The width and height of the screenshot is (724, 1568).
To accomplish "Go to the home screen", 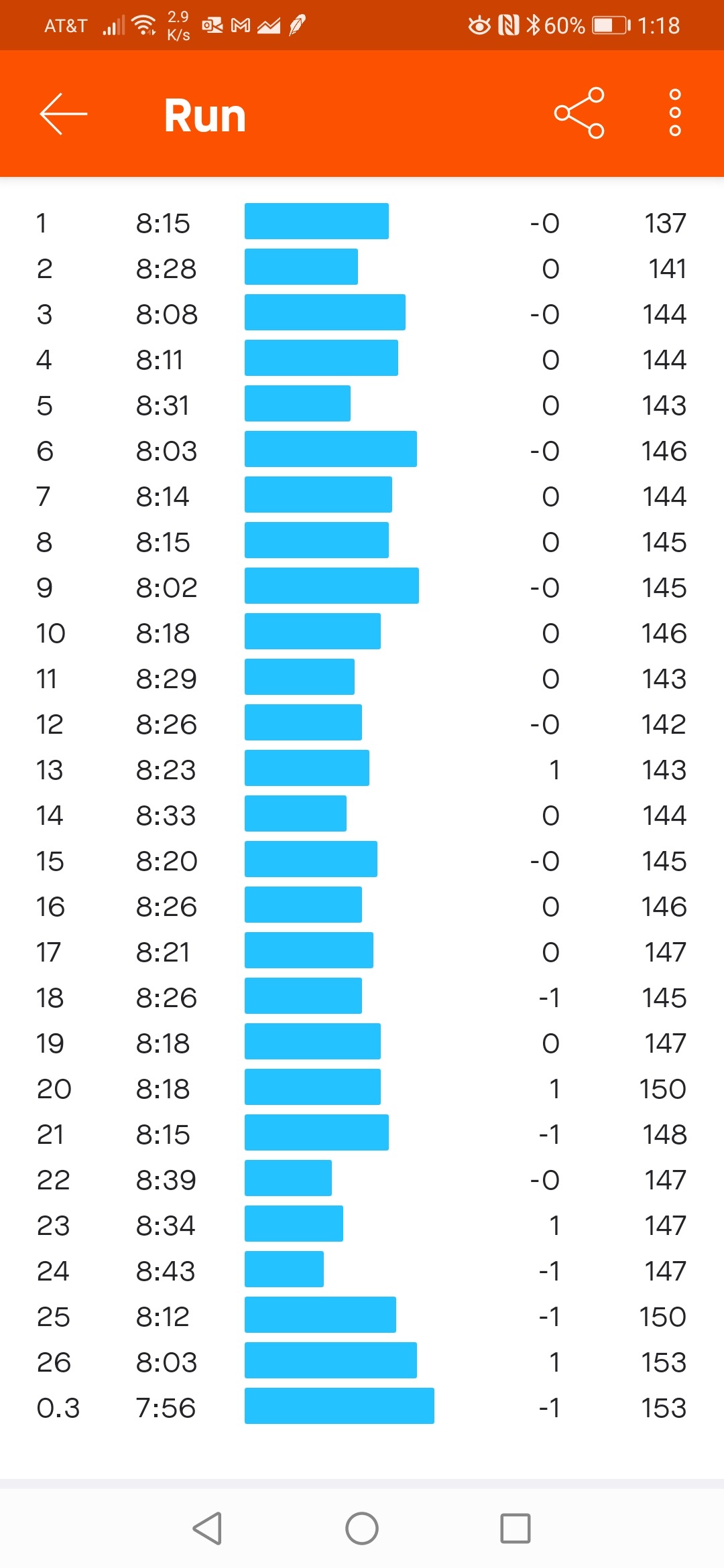I will [362, 1528].
